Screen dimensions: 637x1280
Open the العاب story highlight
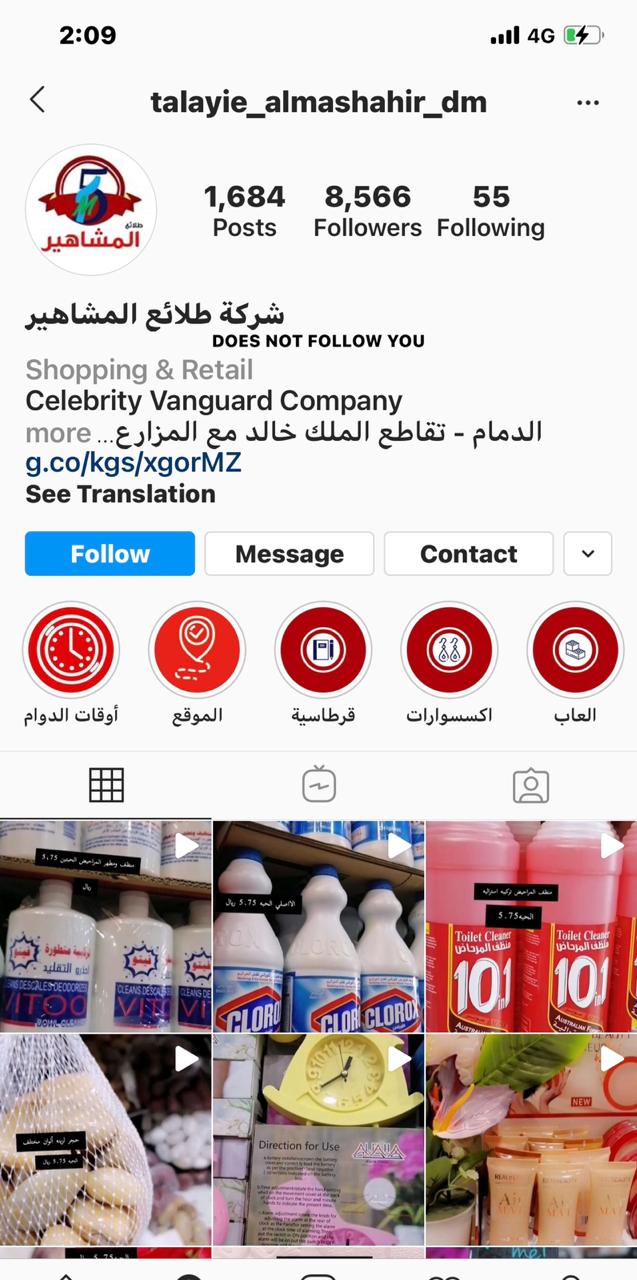(x=575, y=650)
